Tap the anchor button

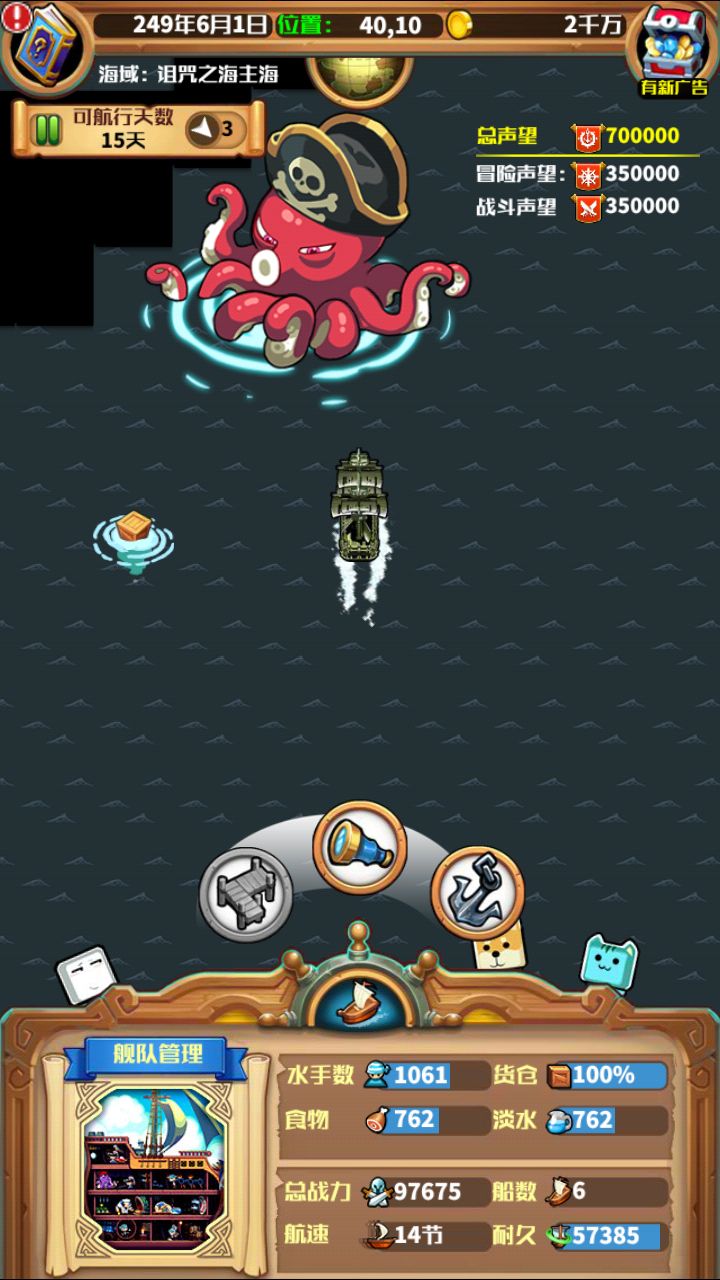pos(478,892)
